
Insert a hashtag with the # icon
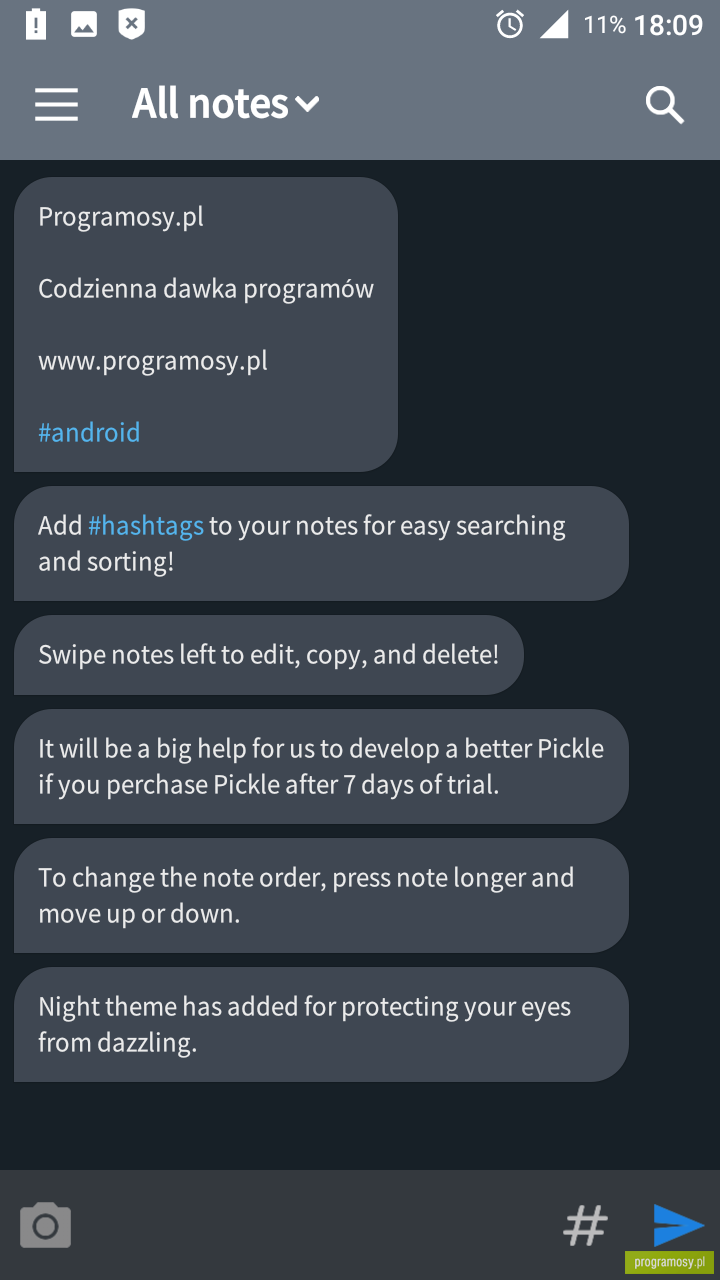click(x=586, y=1225)
